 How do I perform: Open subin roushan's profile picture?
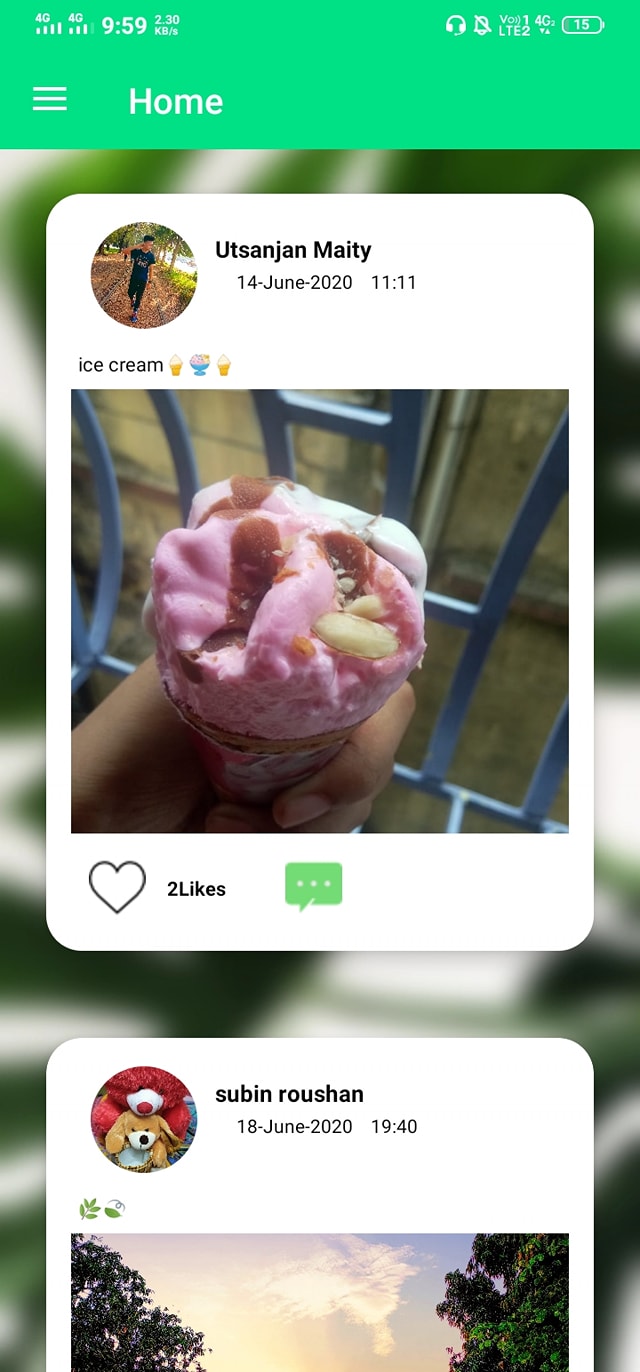[x=144, y=1119]
